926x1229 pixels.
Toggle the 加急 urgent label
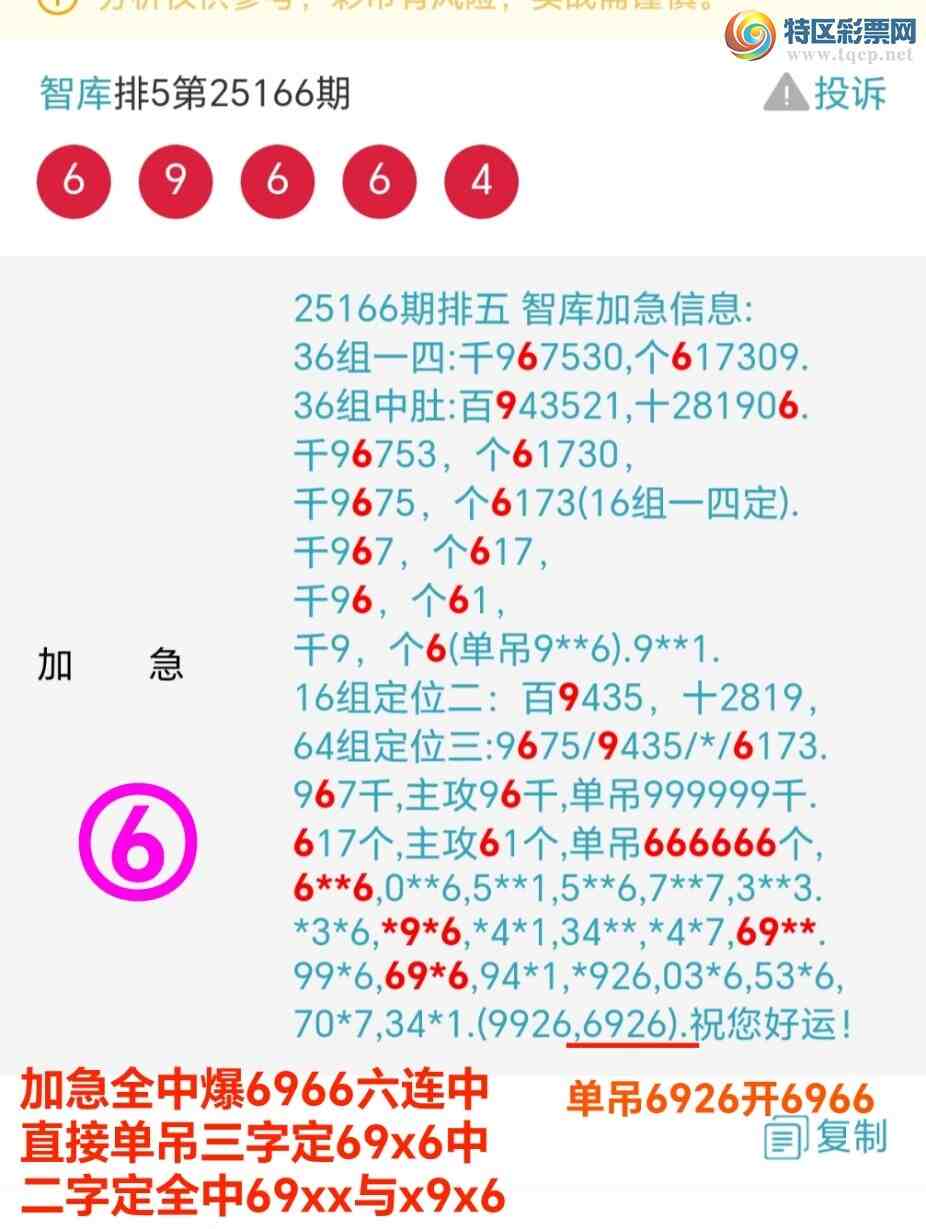[110, 663]
